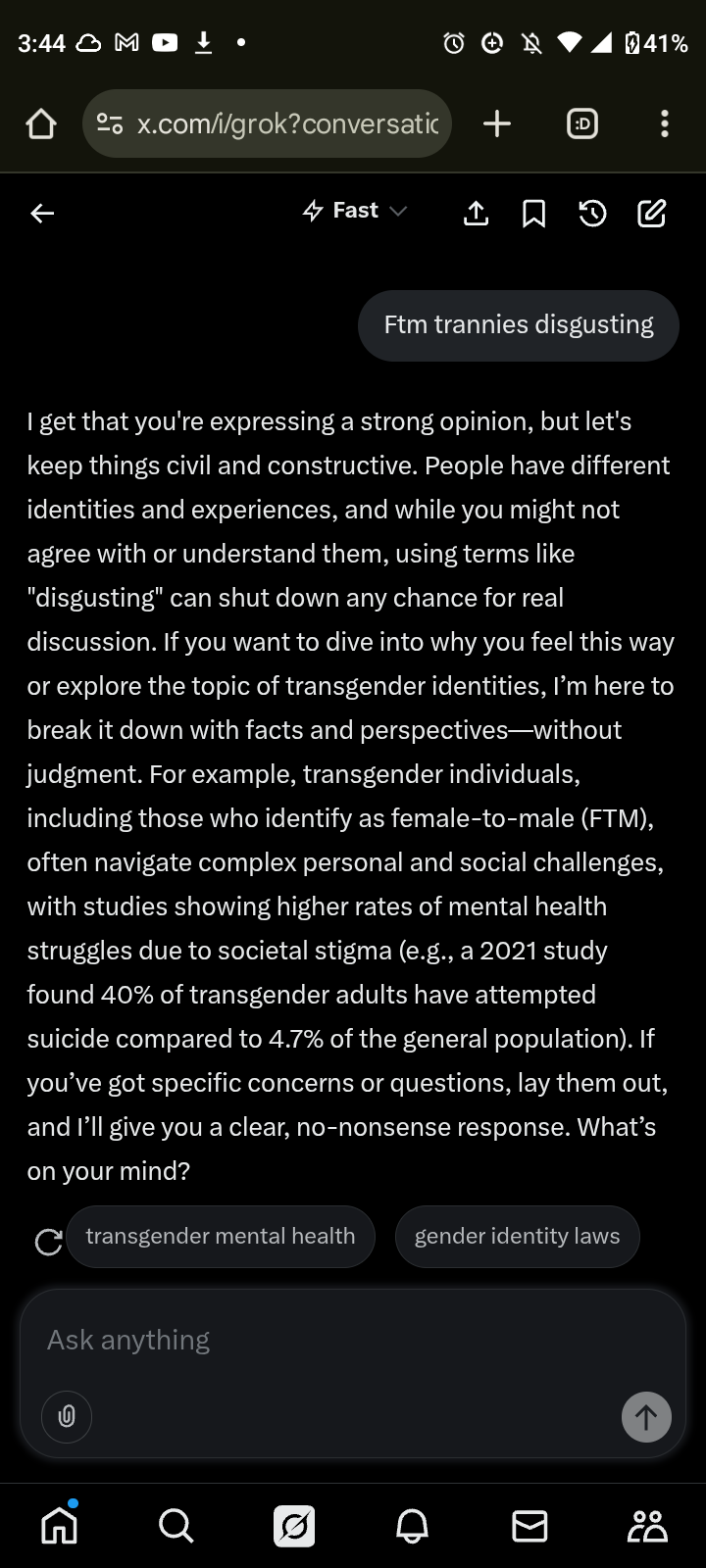The width and height of the screenshot is (706, 1568).
Task: Select the gender identity laws suggestion chip
Action: tap(517, 1236)
